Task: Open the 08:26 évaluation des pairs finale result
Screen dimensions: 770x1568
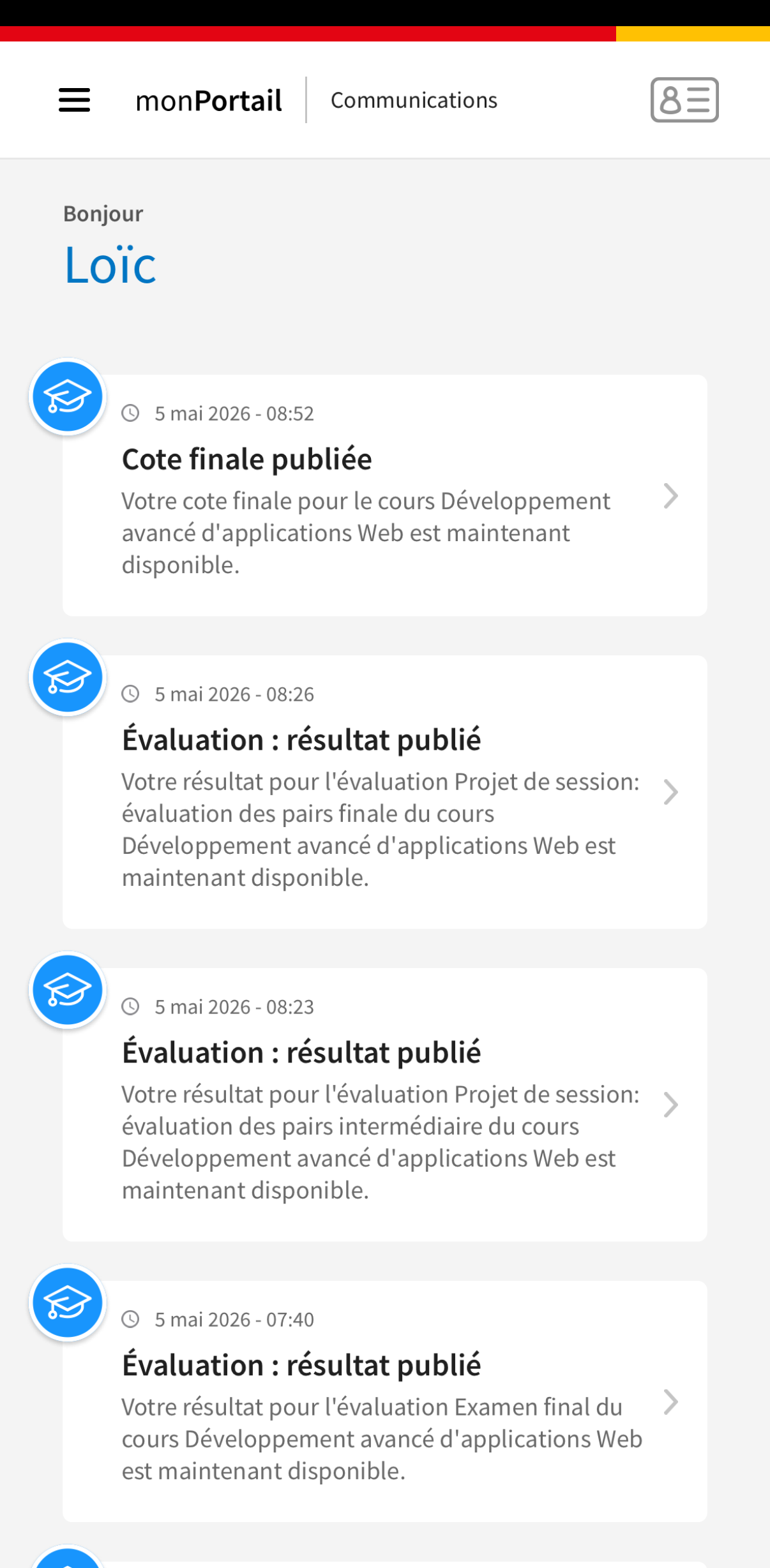Action: click(x=384, y=792)
